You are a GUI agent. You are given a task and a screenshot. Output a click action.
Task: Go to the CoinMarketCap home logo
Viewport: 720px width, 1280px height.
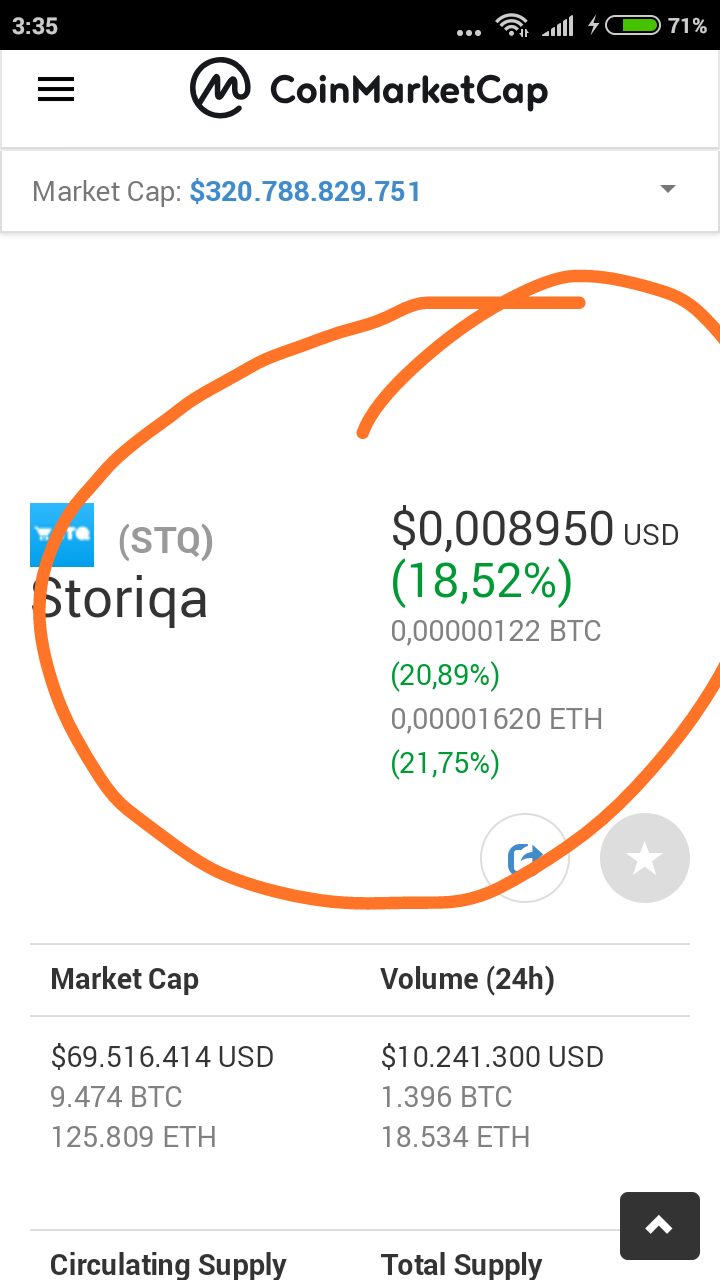pyautogui.click(x=369, y=90)
